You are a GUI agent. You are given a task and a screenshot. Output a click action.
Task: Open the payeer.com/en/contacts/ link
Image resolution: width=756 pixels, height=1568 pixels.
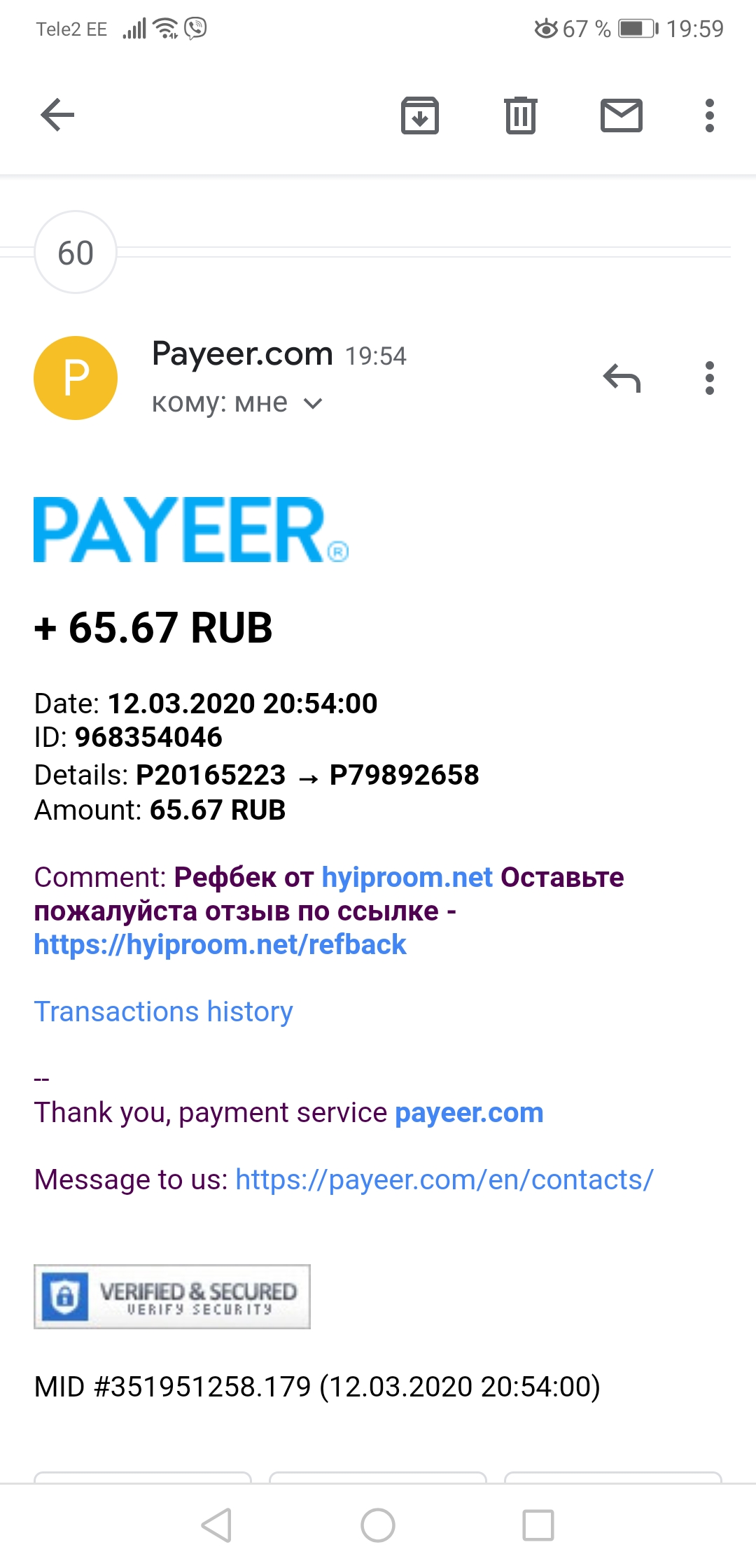pos(444,1179)
